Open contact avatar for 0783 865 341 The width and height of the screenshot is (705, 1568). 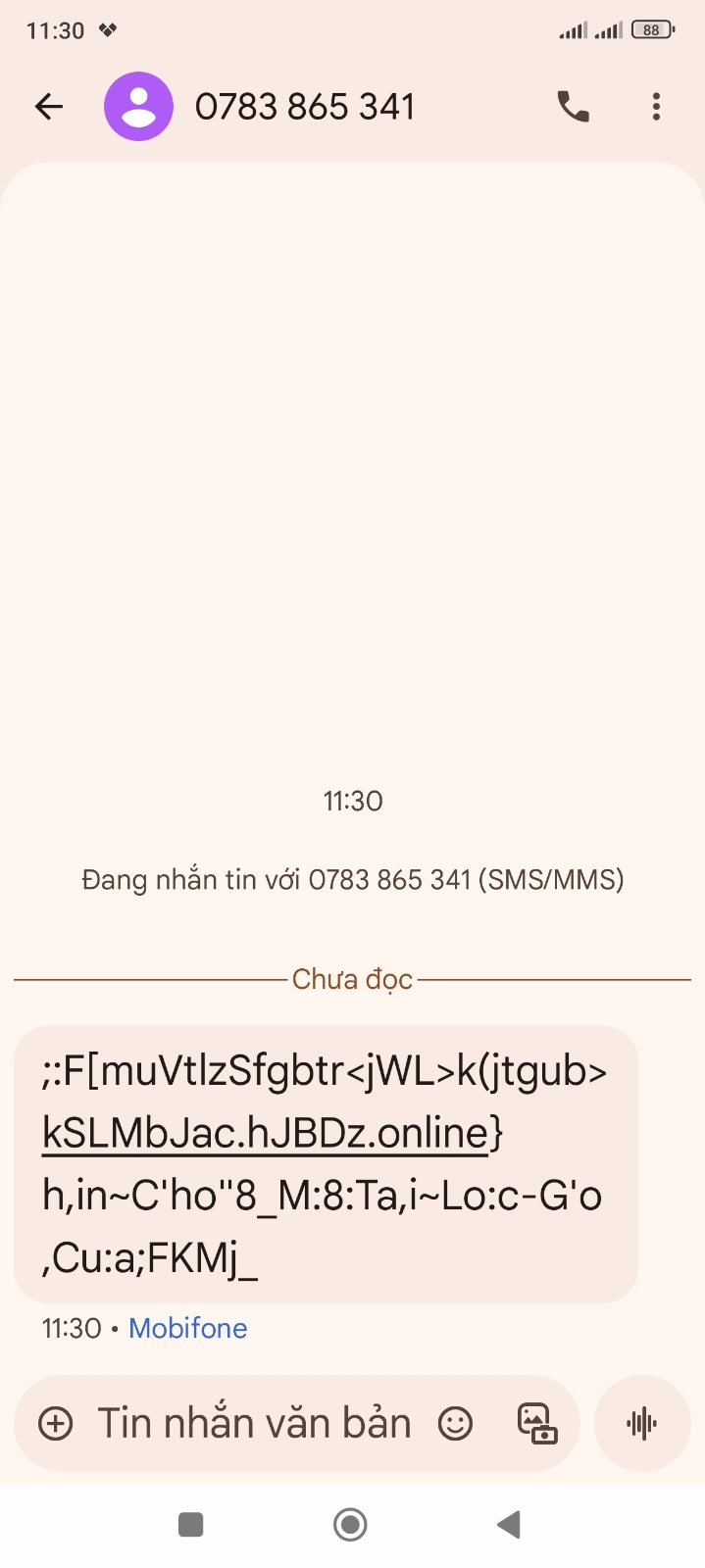[x=138, y=107]
